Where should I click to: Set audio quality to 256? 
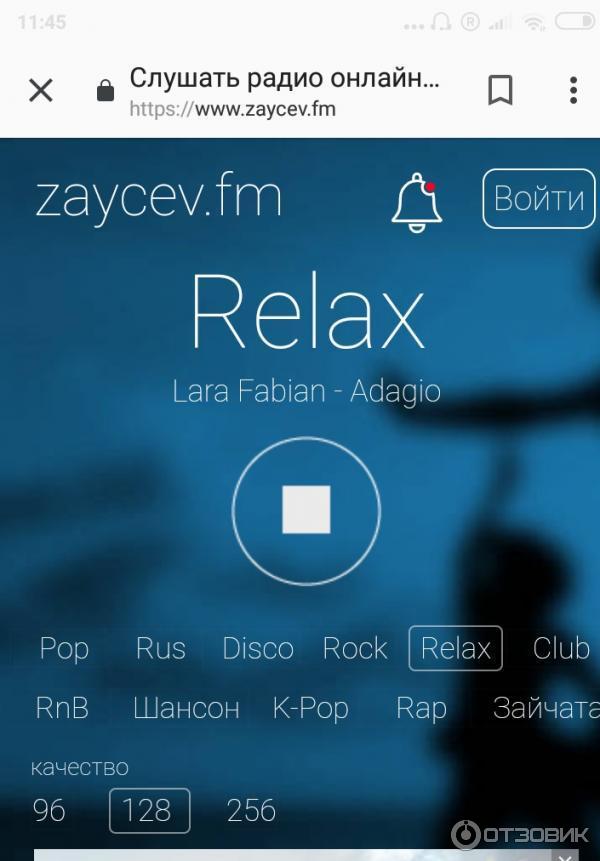click(x=251, y=810)
